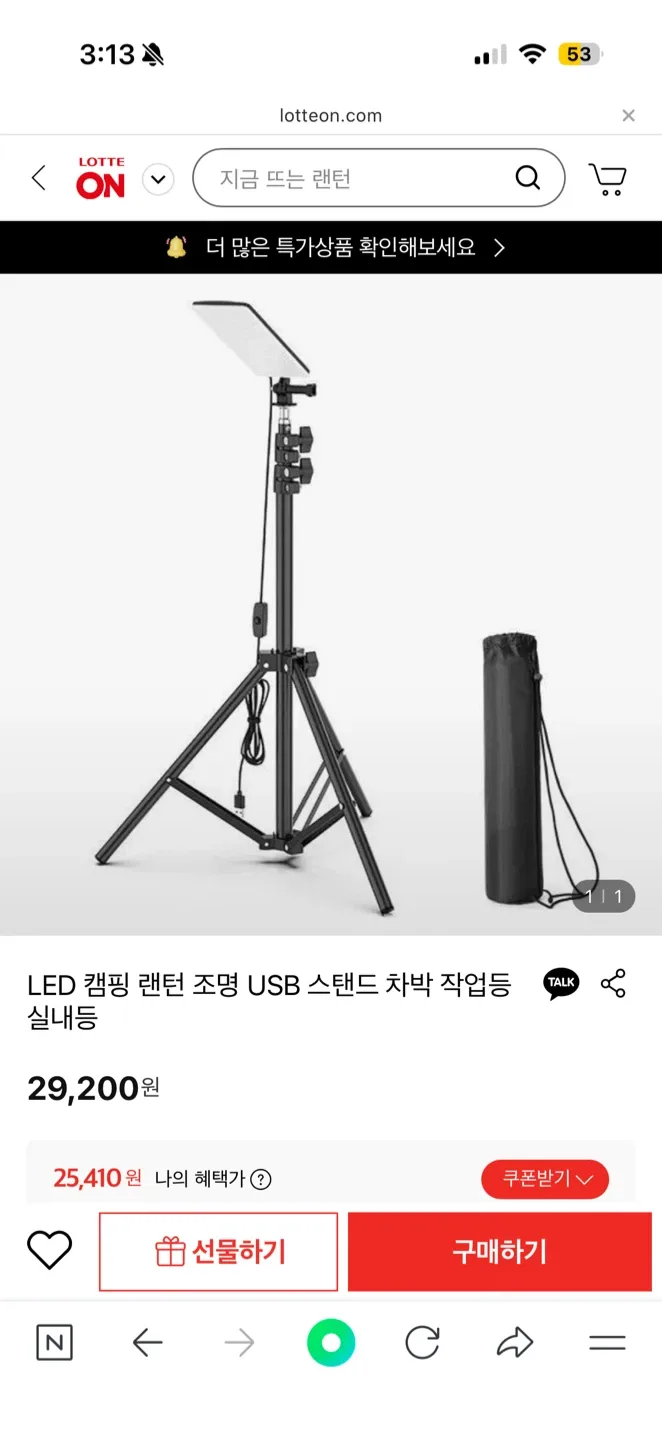Tap the magnifier search icon
662x1440 pixels.
tap(527, 178)
